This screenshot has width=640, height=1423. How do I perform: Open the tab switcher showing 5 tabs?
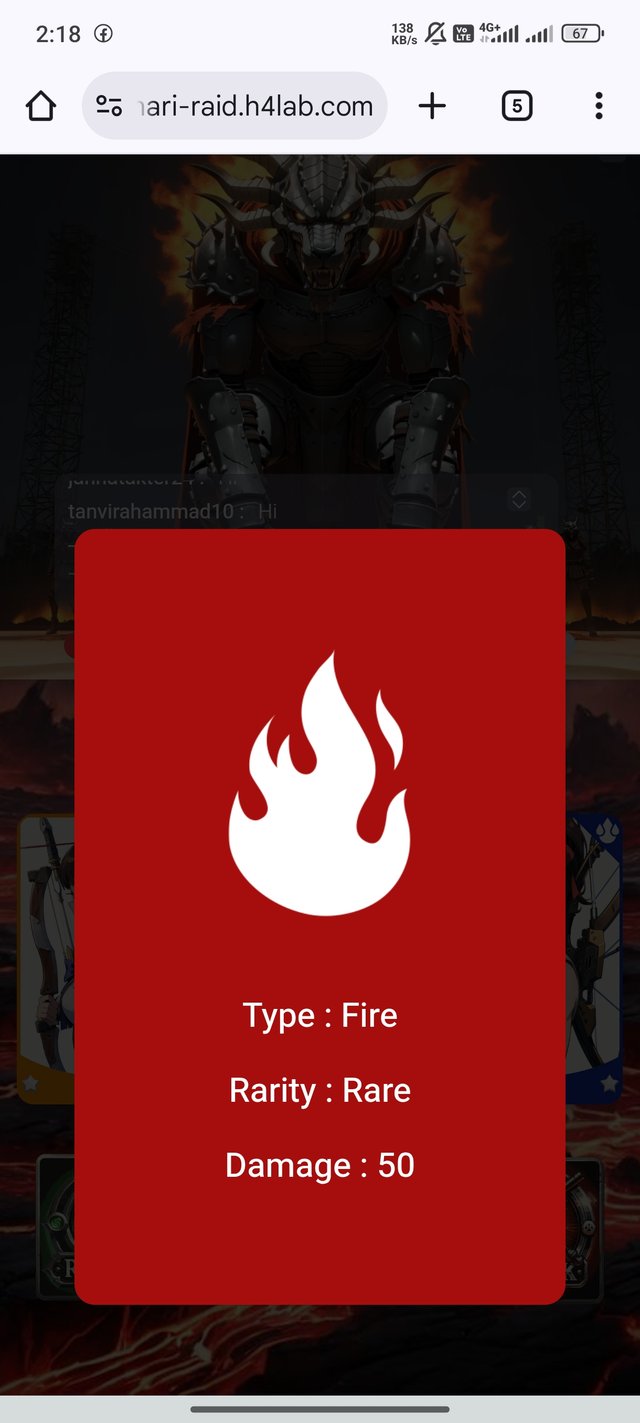click(516, 106)
